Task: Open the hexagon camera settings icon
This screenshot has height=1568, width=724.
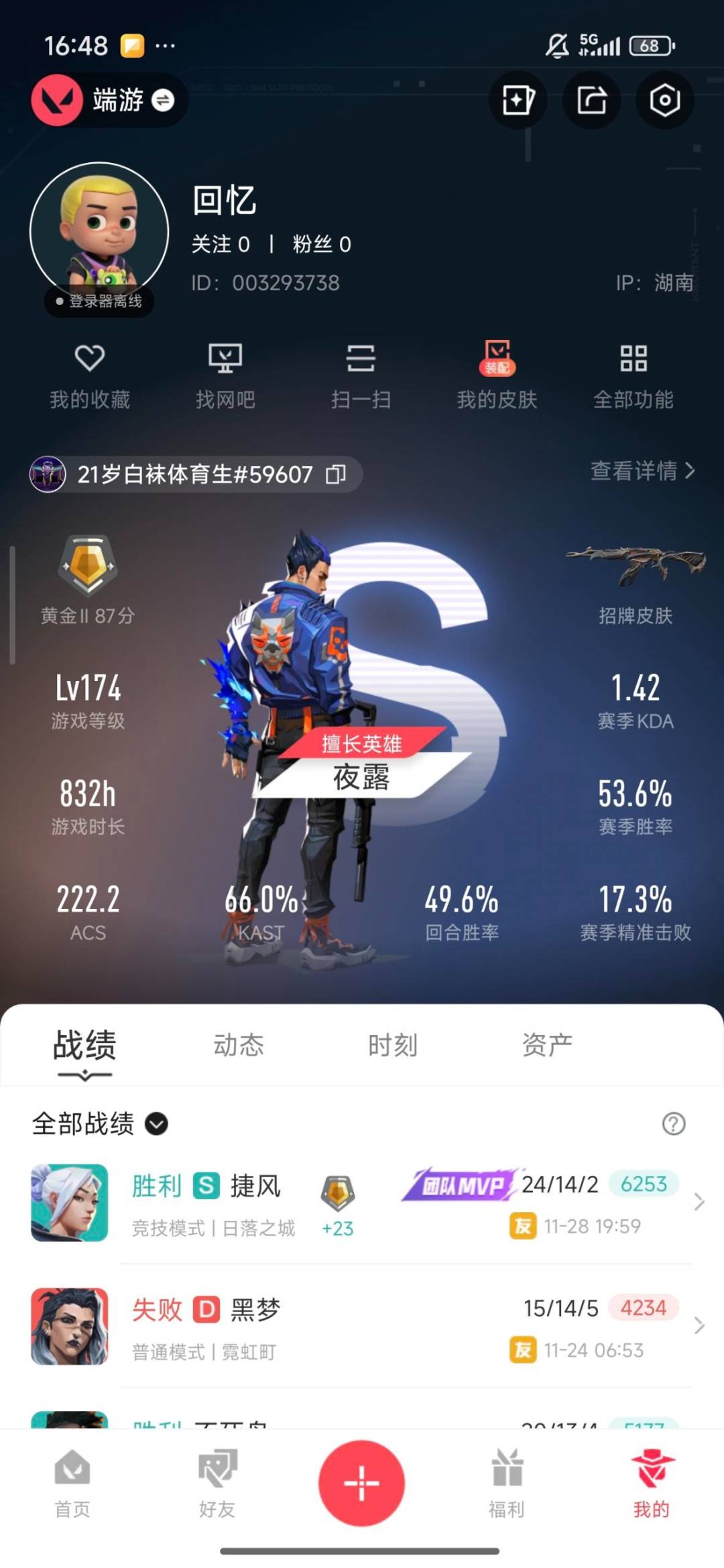Action: coord(664,101)
